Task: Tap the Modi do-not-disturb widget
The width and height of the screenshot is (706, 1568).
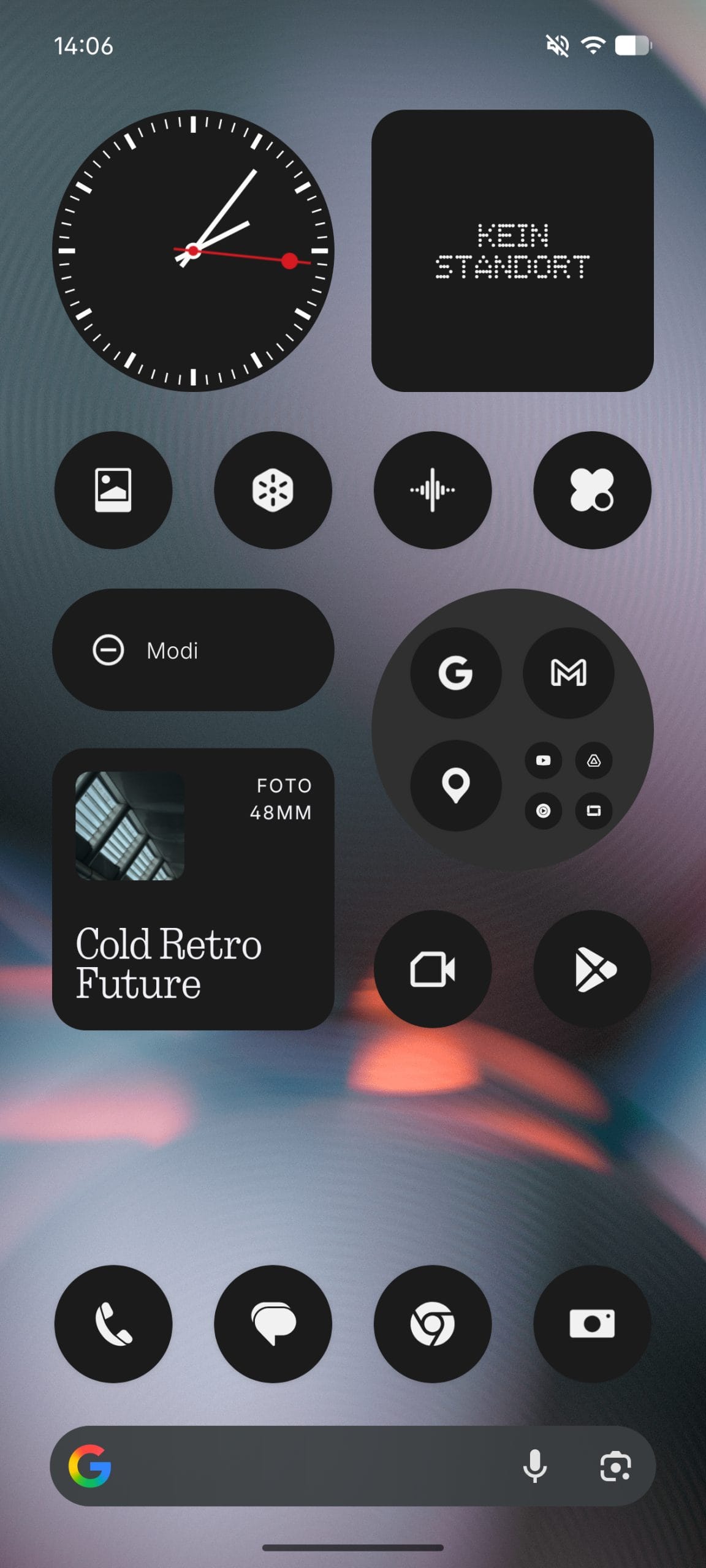Action: (193, 650)
